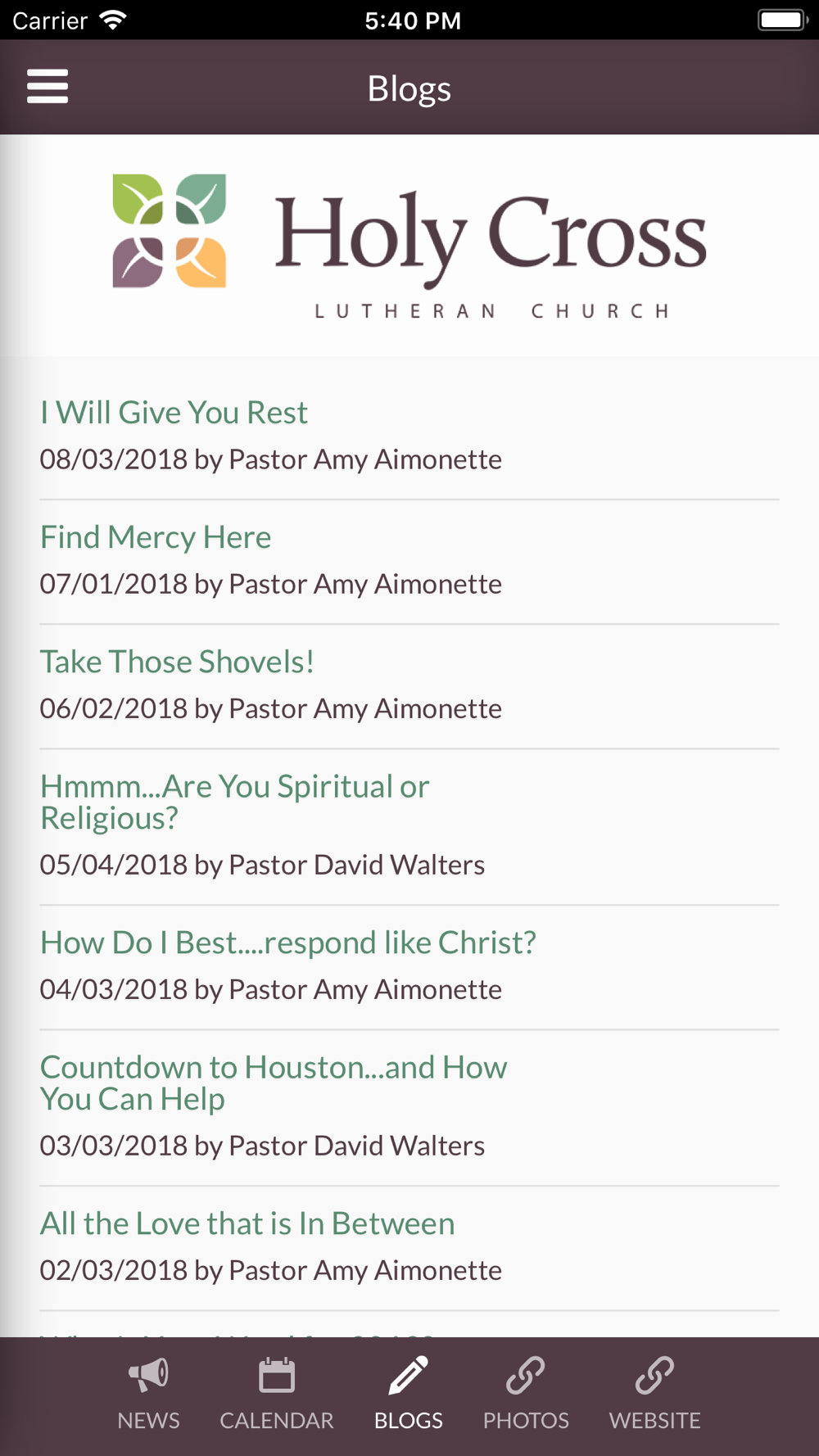
Task: View Hmmm...Are You Spiritual or Religious? post
Action: coord(409,827)
